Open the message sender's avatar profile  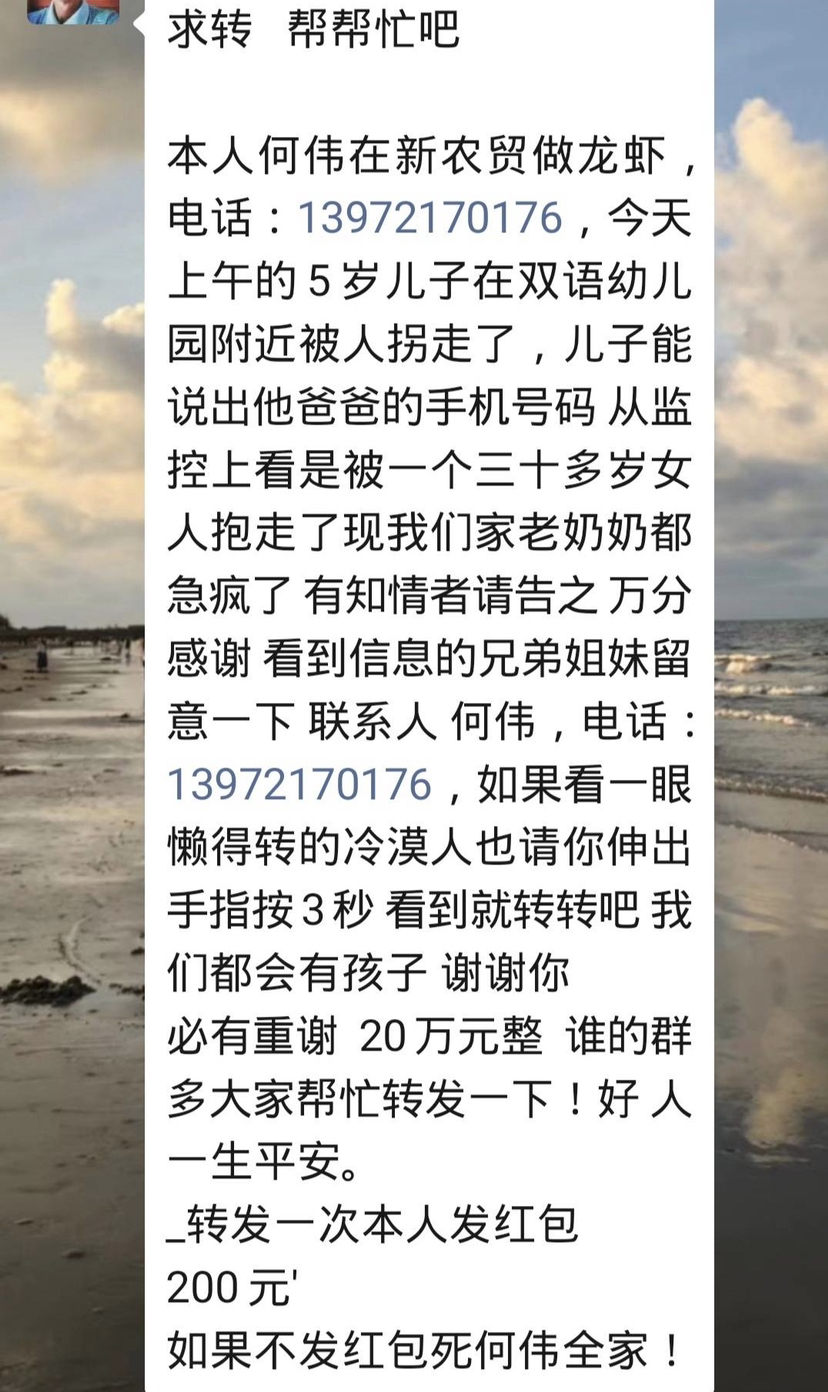(x=73, y=10)
